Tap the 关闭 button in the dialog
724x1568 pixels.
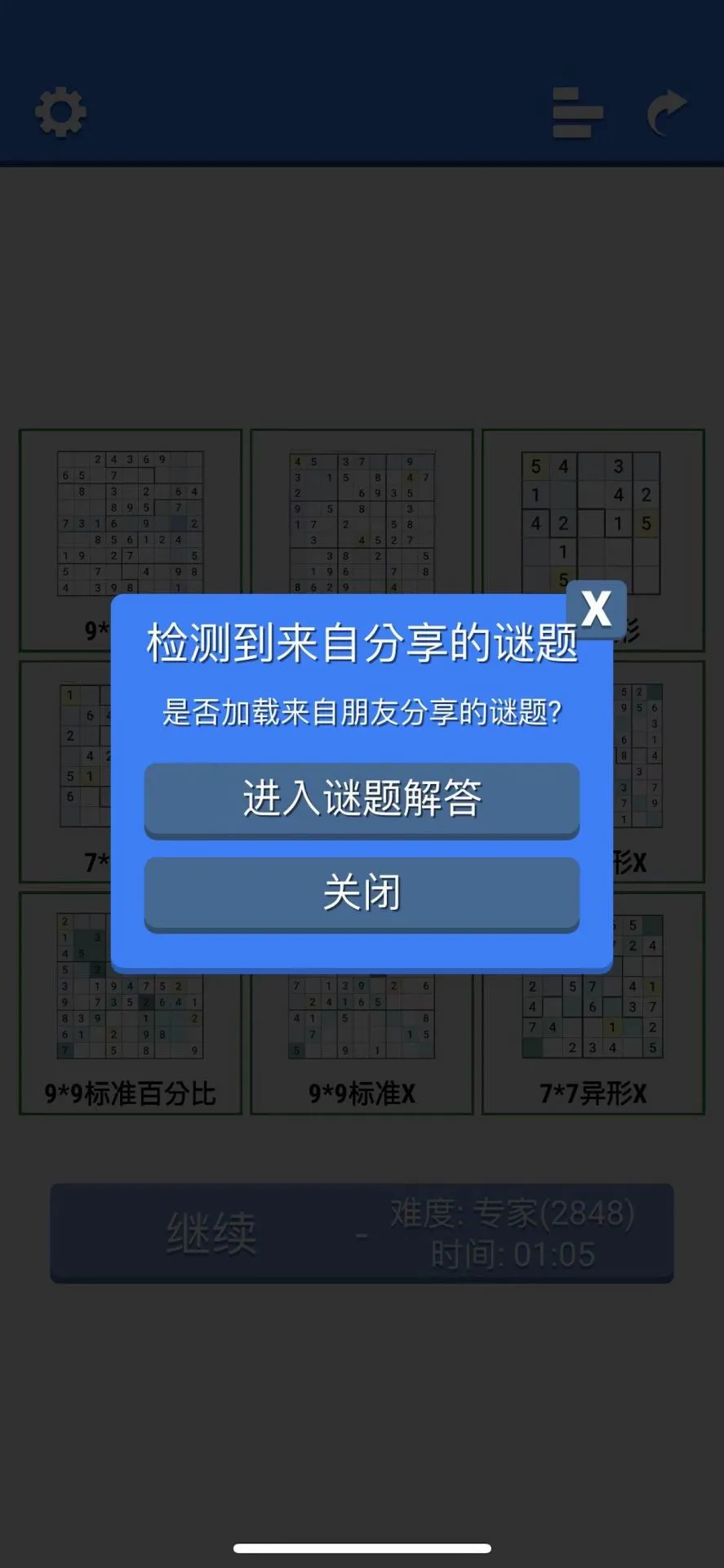point(362,893)
